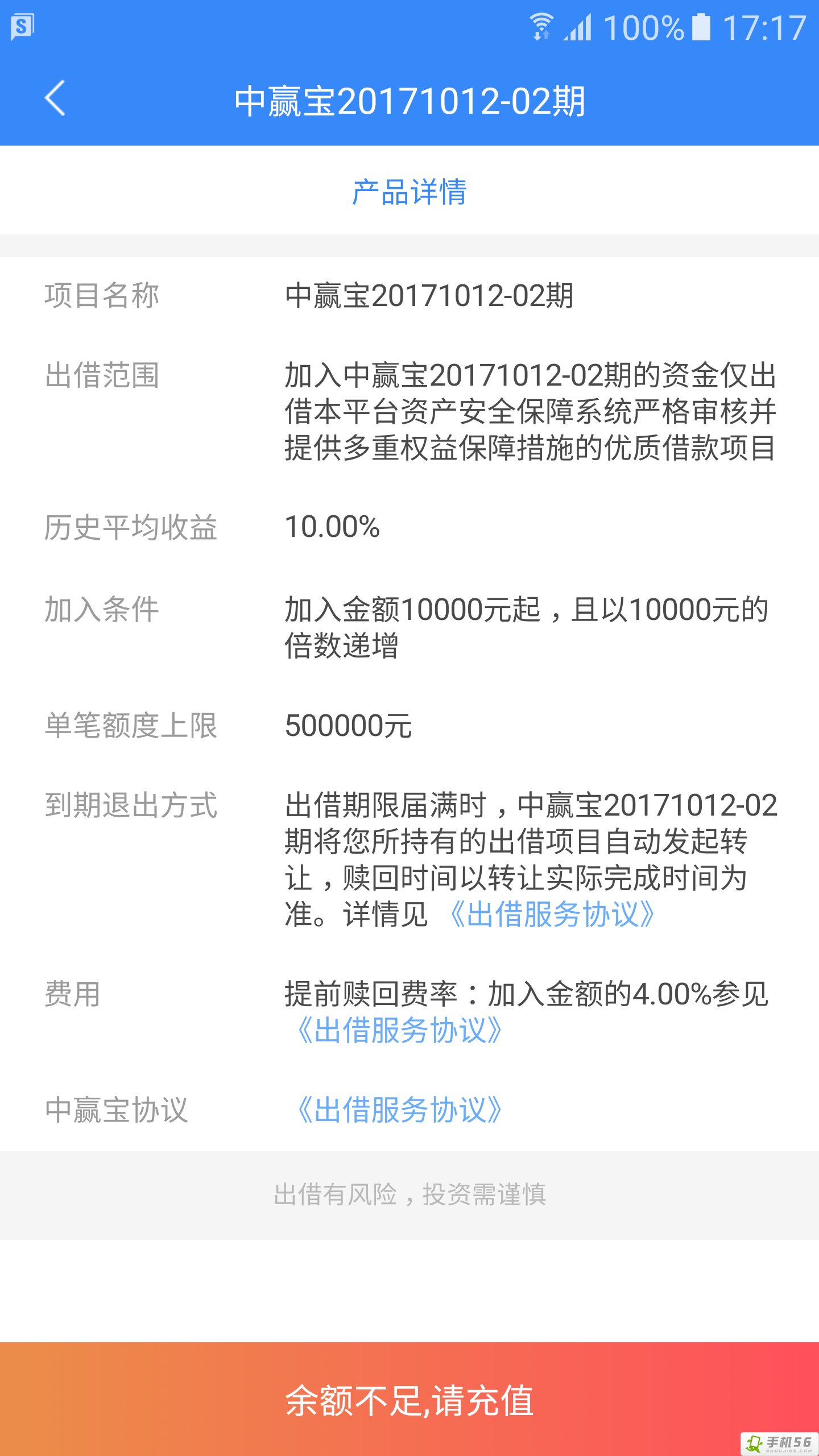
Task: Open 出借服务协议 link under 费用
Action: (399, 1030)
